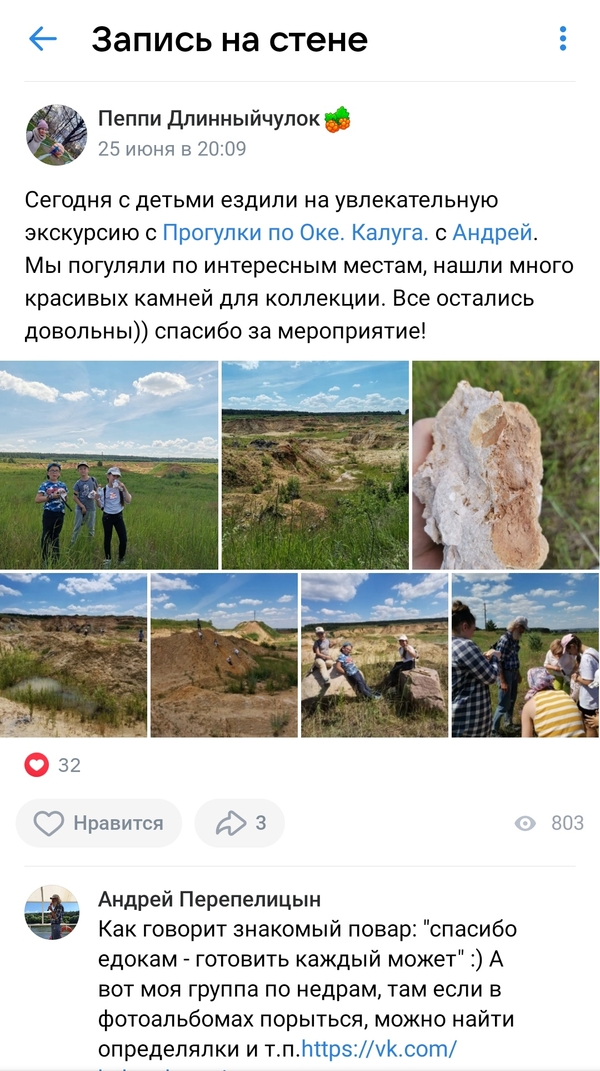The image size is (600, 1071).
Task: View the photo of sandy hill slope
Action: coord(224,655)
